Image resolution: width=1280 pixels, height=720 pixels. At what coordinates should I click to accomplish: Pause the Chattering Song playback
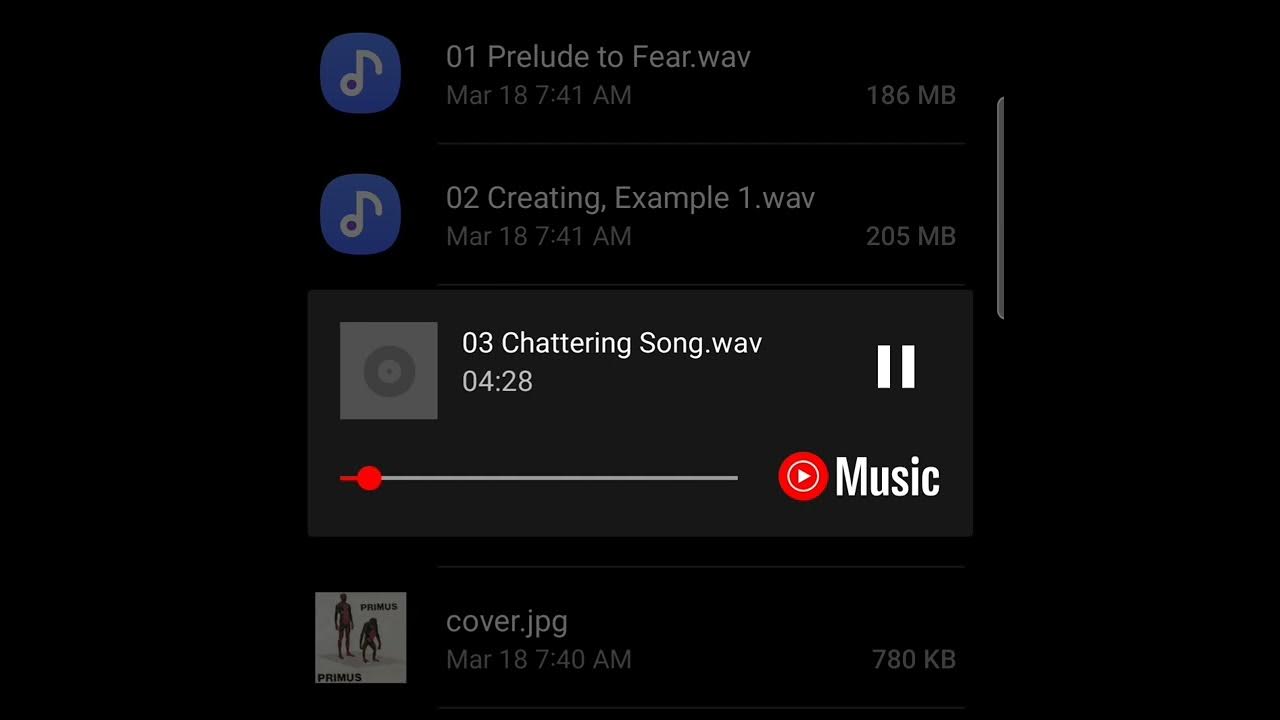pyautogui.click(x=895, y=367)
